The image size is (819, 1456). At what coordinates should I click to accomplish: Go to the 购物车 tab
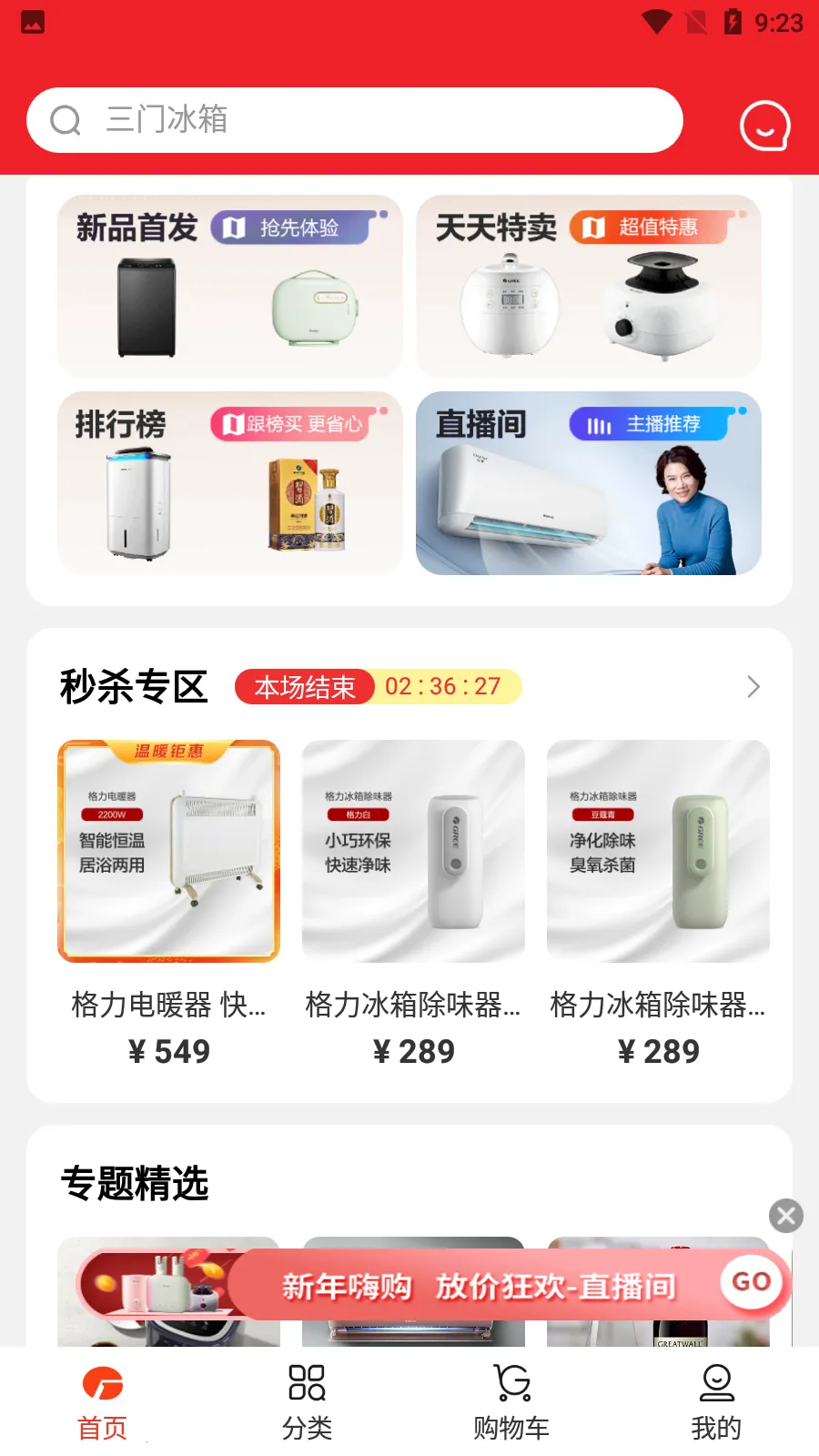[511, 1402]
